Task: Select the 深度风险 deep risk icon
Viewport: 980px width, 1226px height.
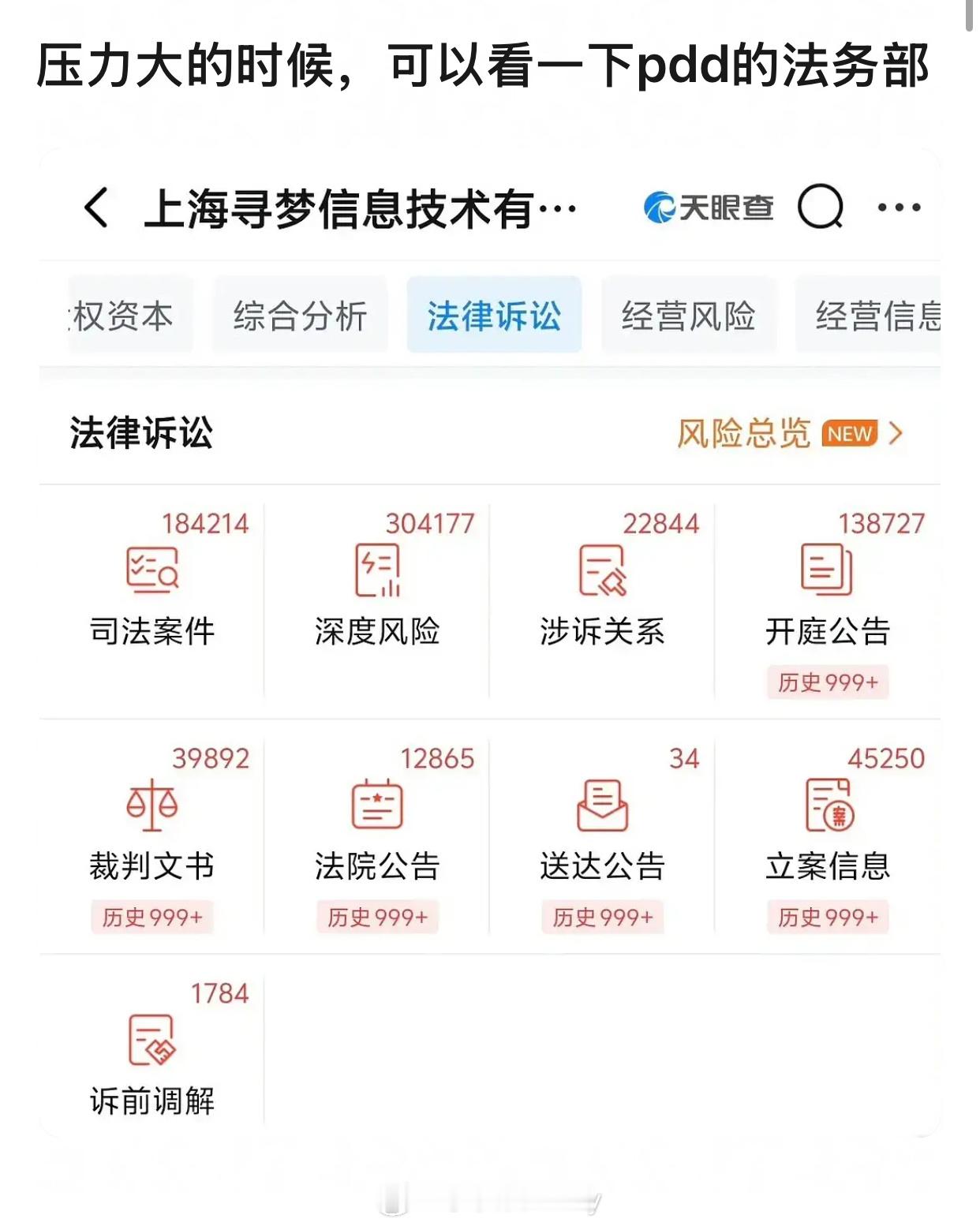Action: tap(377, 574)
